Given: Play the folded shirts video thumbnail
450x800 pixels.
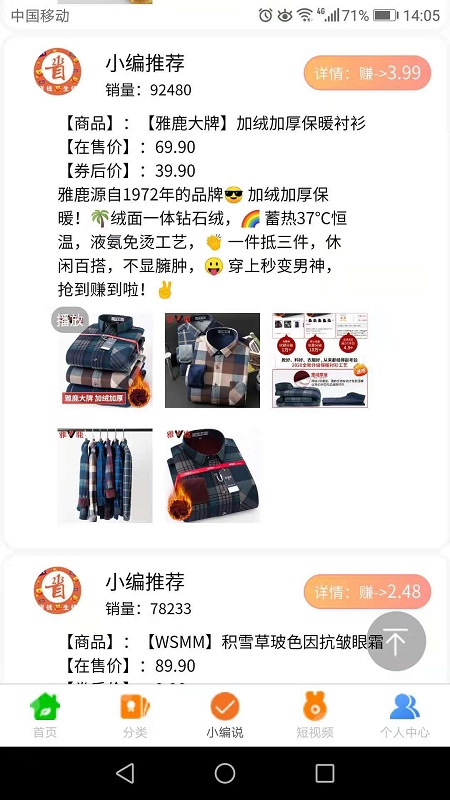Looking at the screenshot, I should (x=105, y=360).
